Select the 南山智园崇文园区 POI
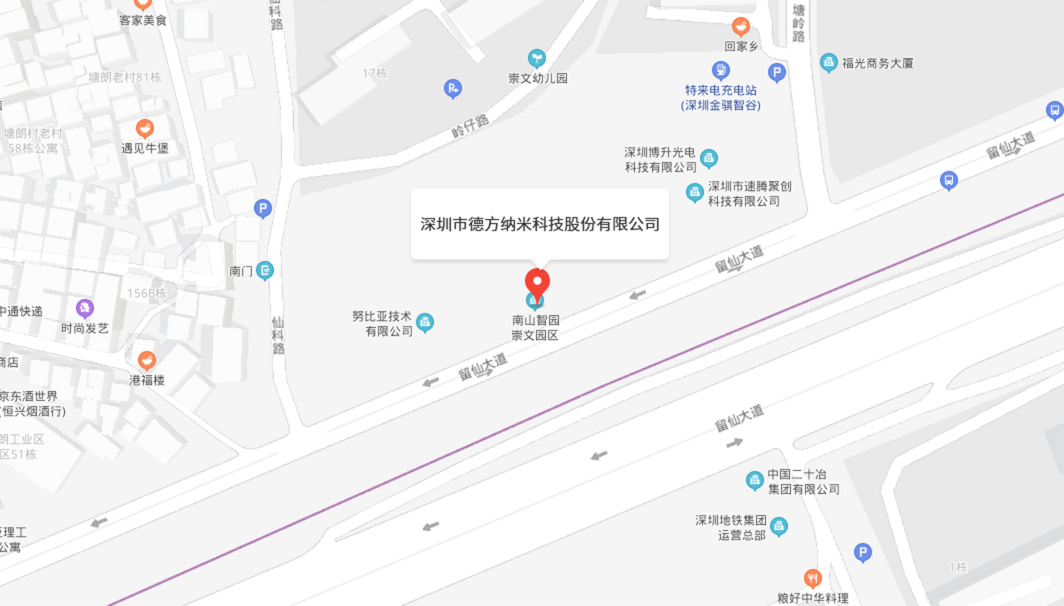 coord(535,328)
